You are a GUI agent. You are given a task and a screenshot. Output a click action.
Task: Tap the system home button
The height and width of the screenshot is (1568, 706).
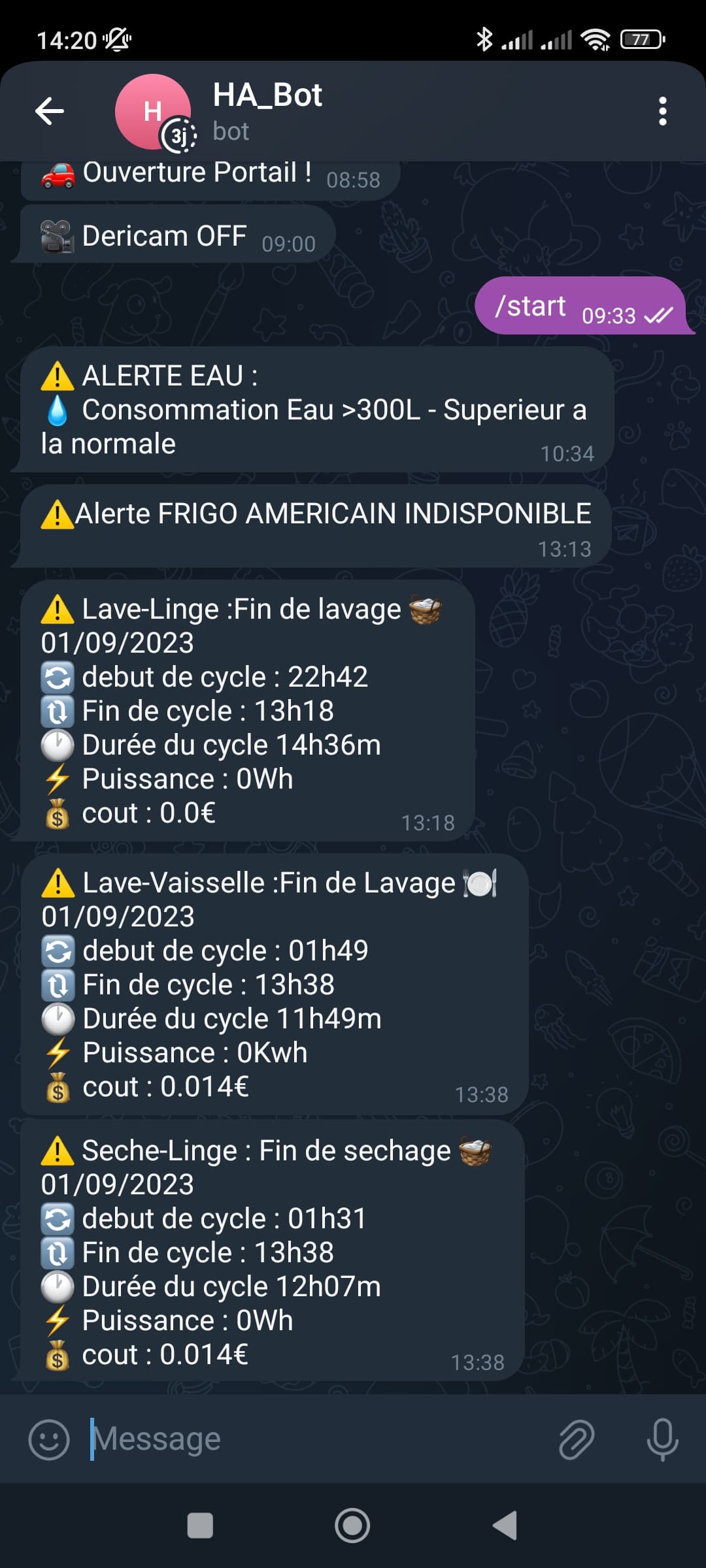pyautogui.click(x=352, y=1526)
